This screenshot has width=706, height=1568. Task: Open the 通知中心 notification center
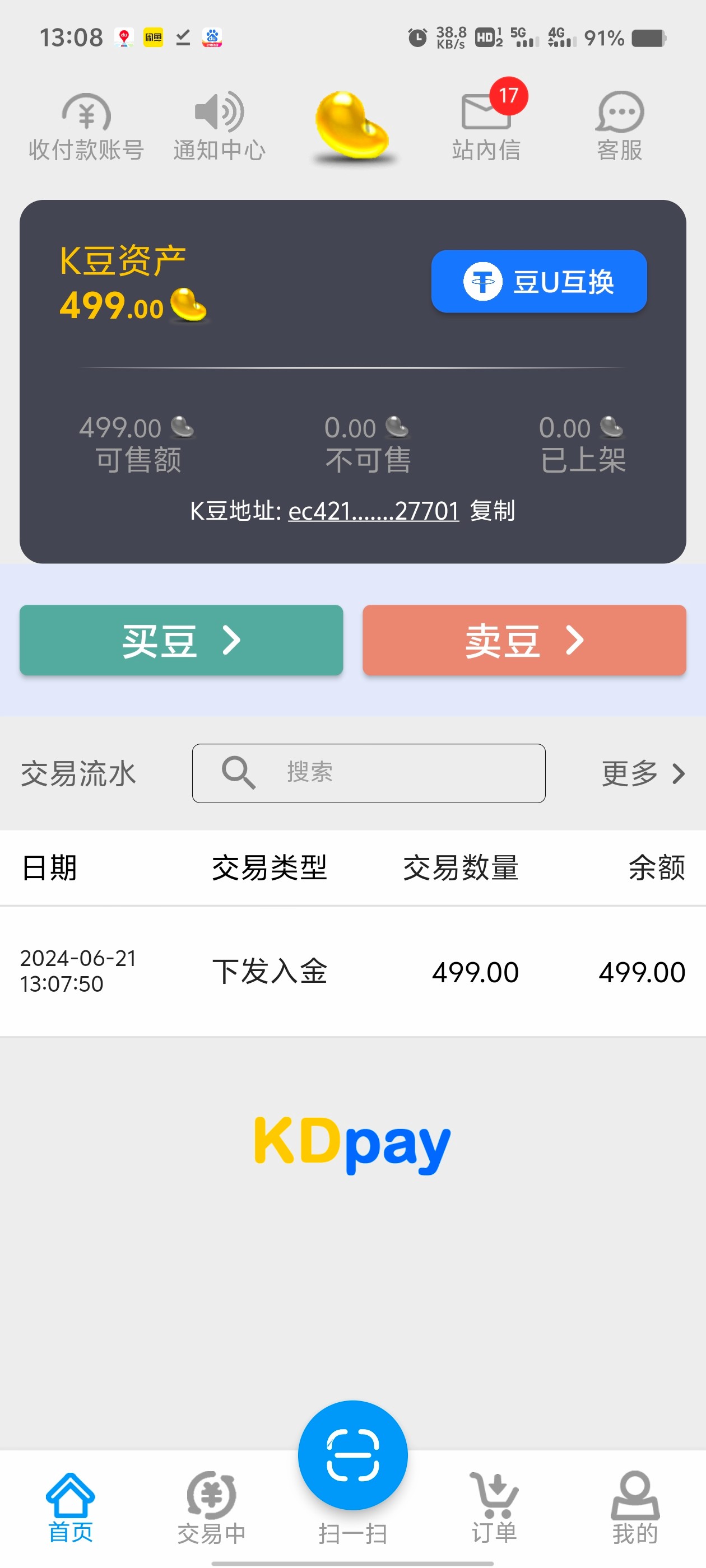point(219,127)
